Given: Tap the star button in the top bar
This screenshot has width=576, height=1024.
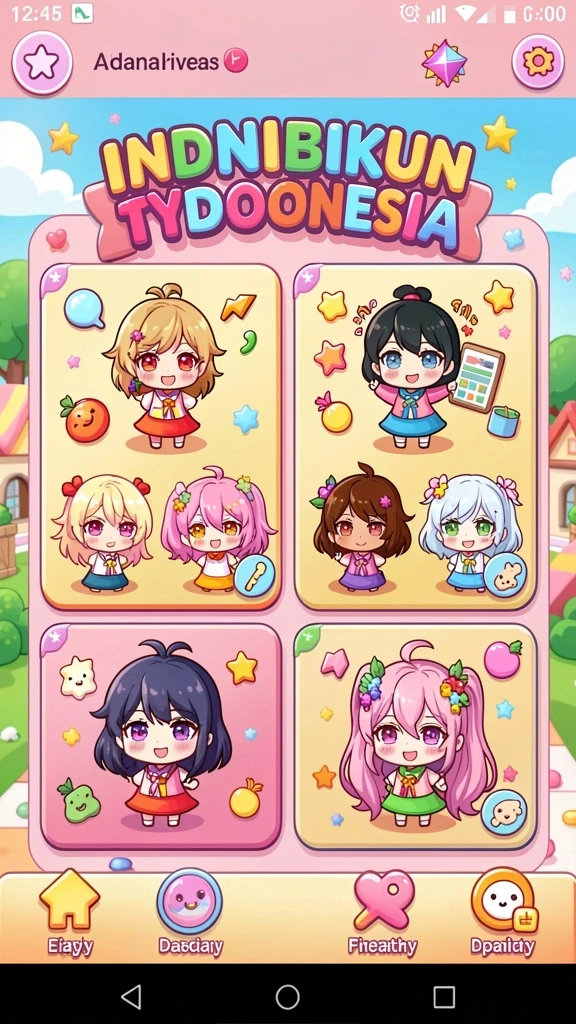Looking at the screenshot, I should [x=42, y=63].
